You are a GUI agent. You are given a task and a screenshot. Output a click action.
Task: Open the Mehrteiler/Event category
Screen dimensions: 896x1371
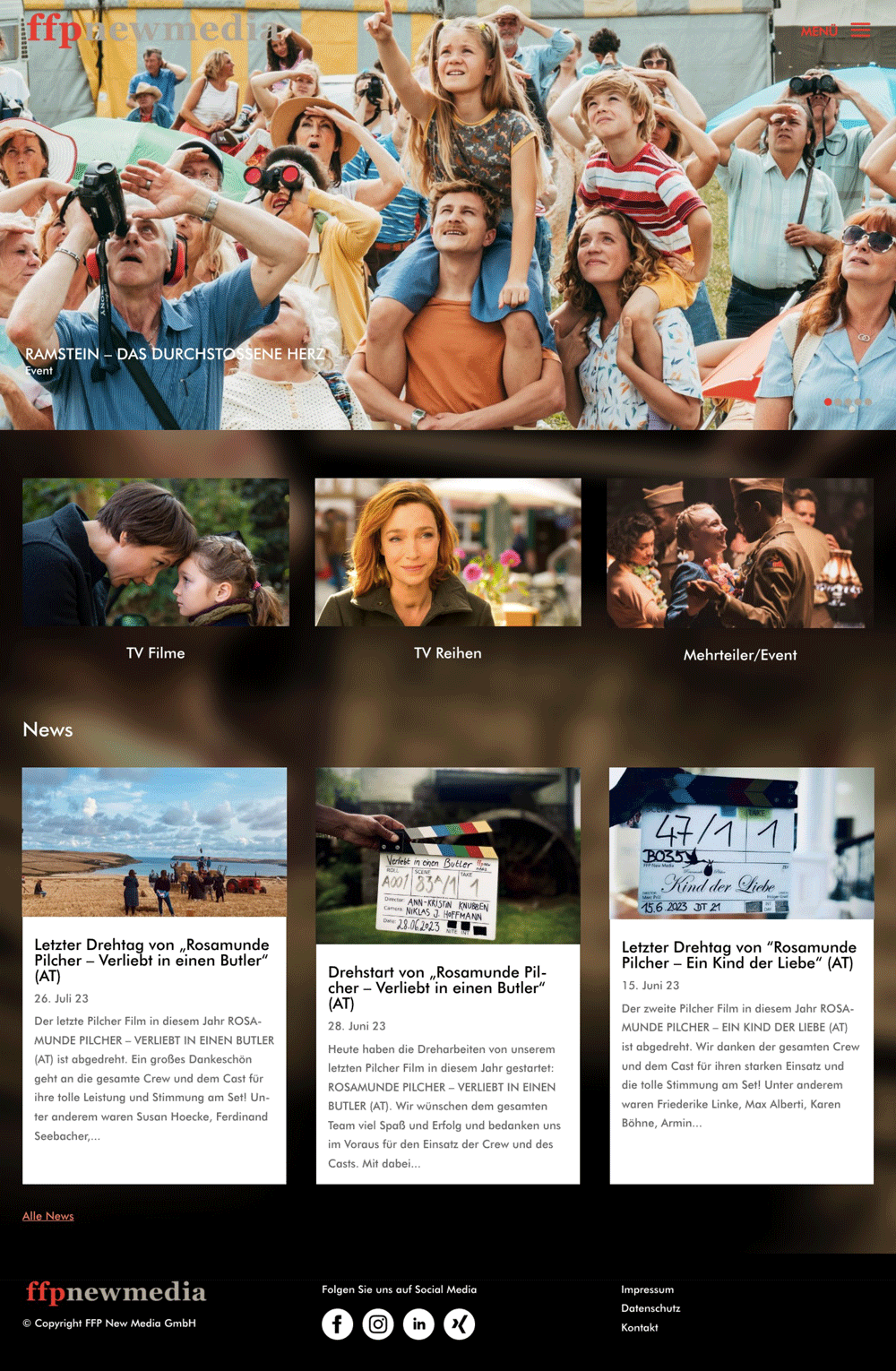(x=740, y=655)
